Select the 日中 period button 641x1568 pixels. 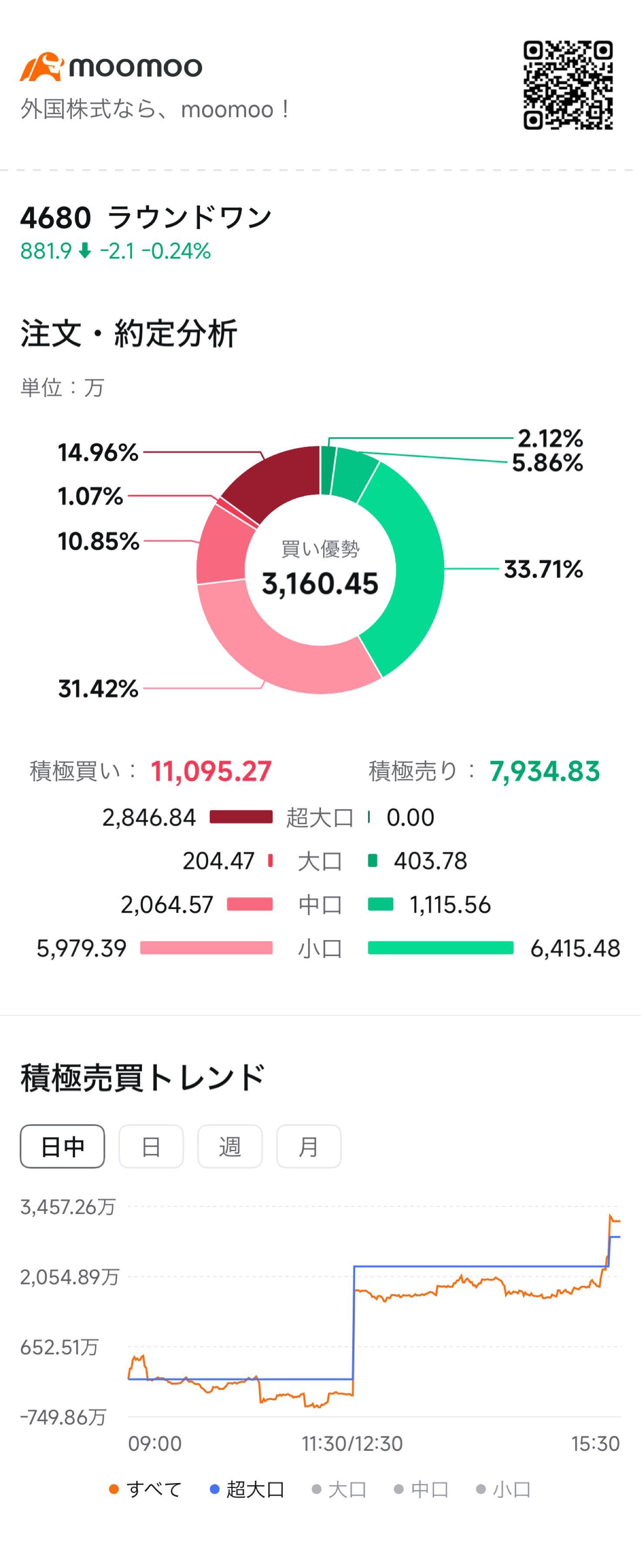(x=63, y=1146)
